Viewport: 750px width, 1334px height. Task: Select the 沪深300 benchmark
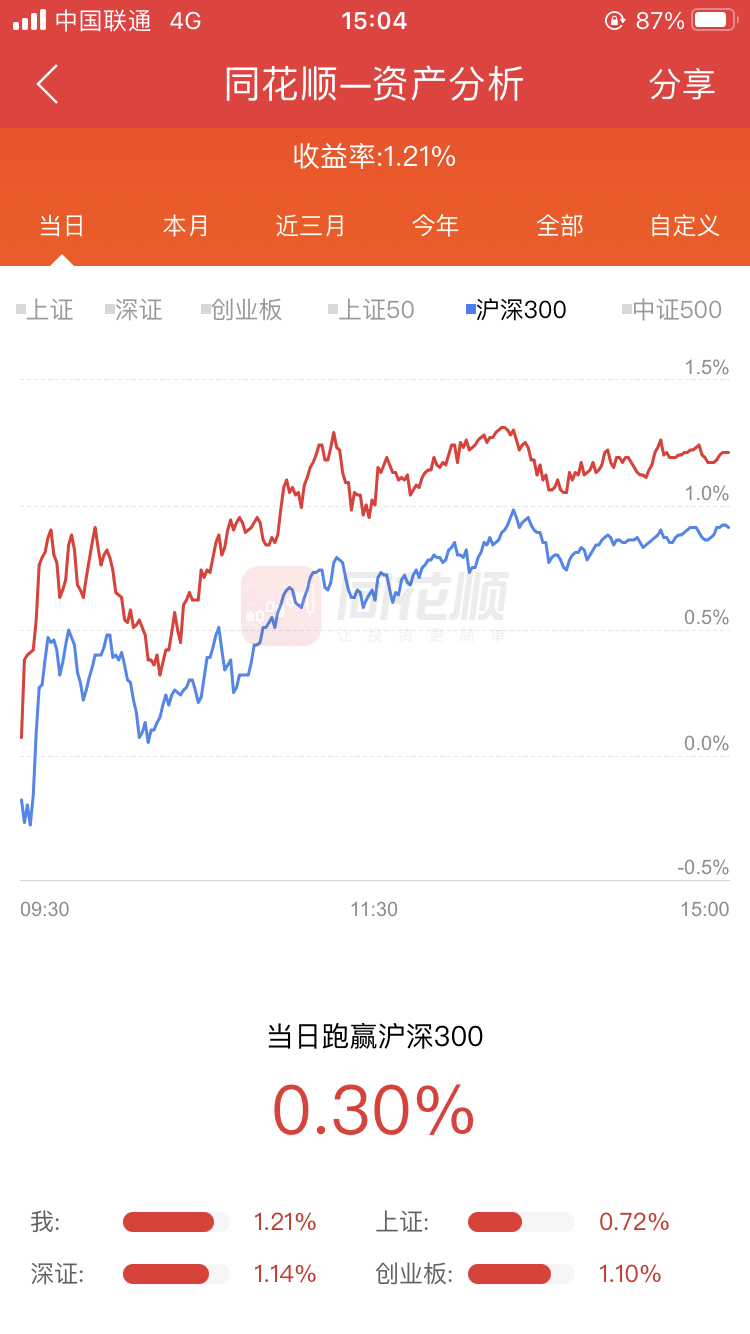coord(517,310)
